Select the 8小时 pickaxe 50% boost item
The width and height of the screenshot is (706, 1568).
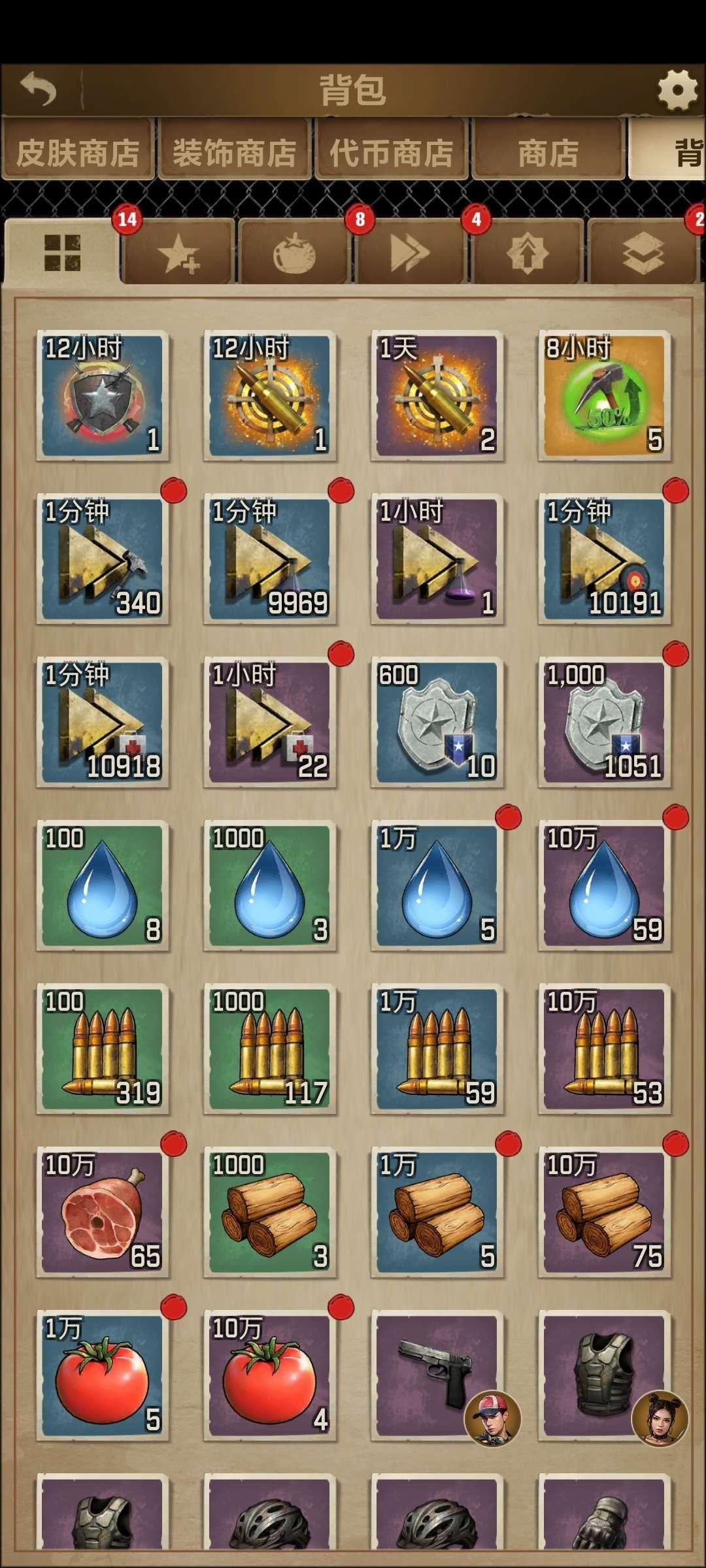pos(605,396)
